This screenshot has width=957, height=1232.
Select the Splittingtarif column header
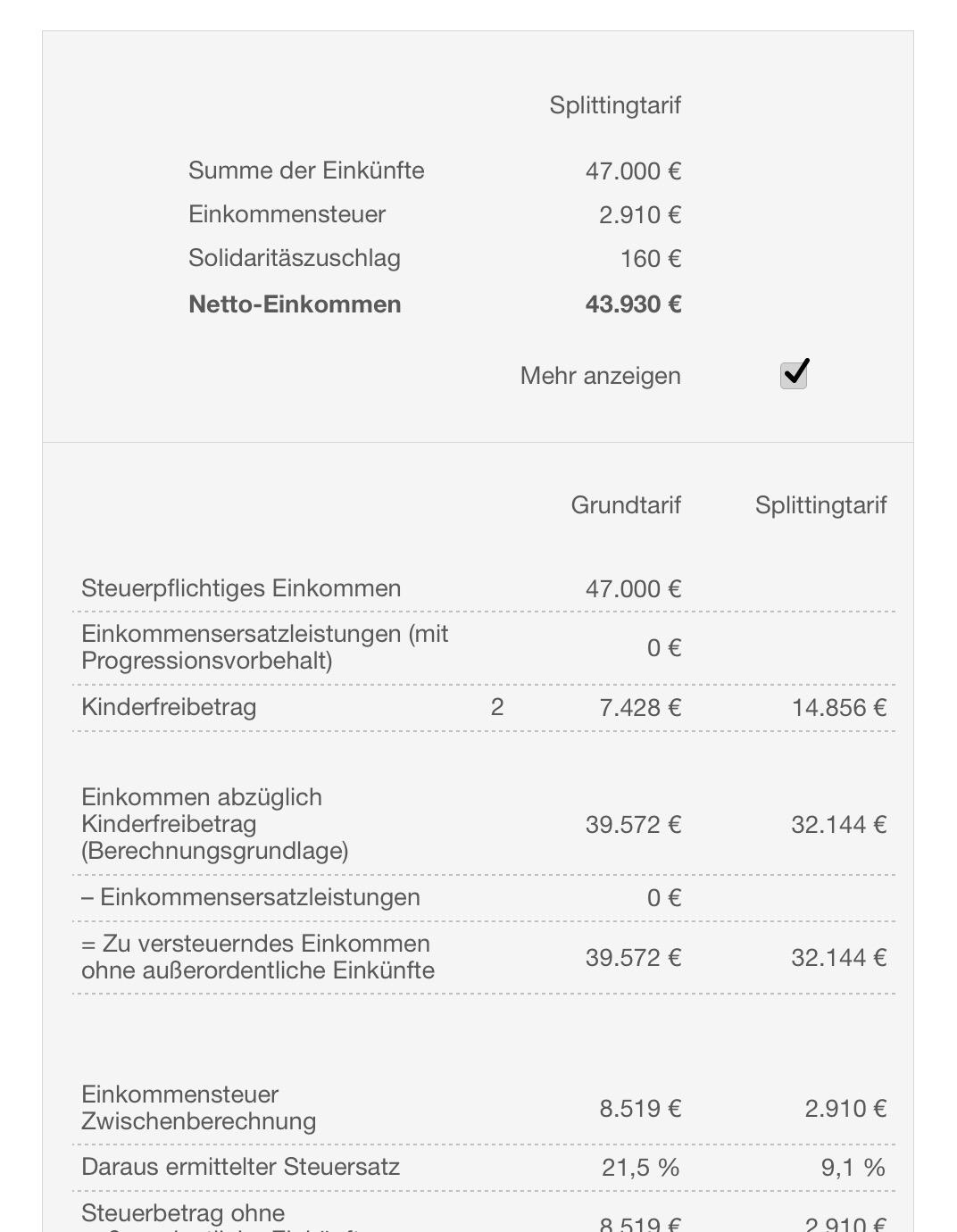pyautogui.click(x=820, y=504)
